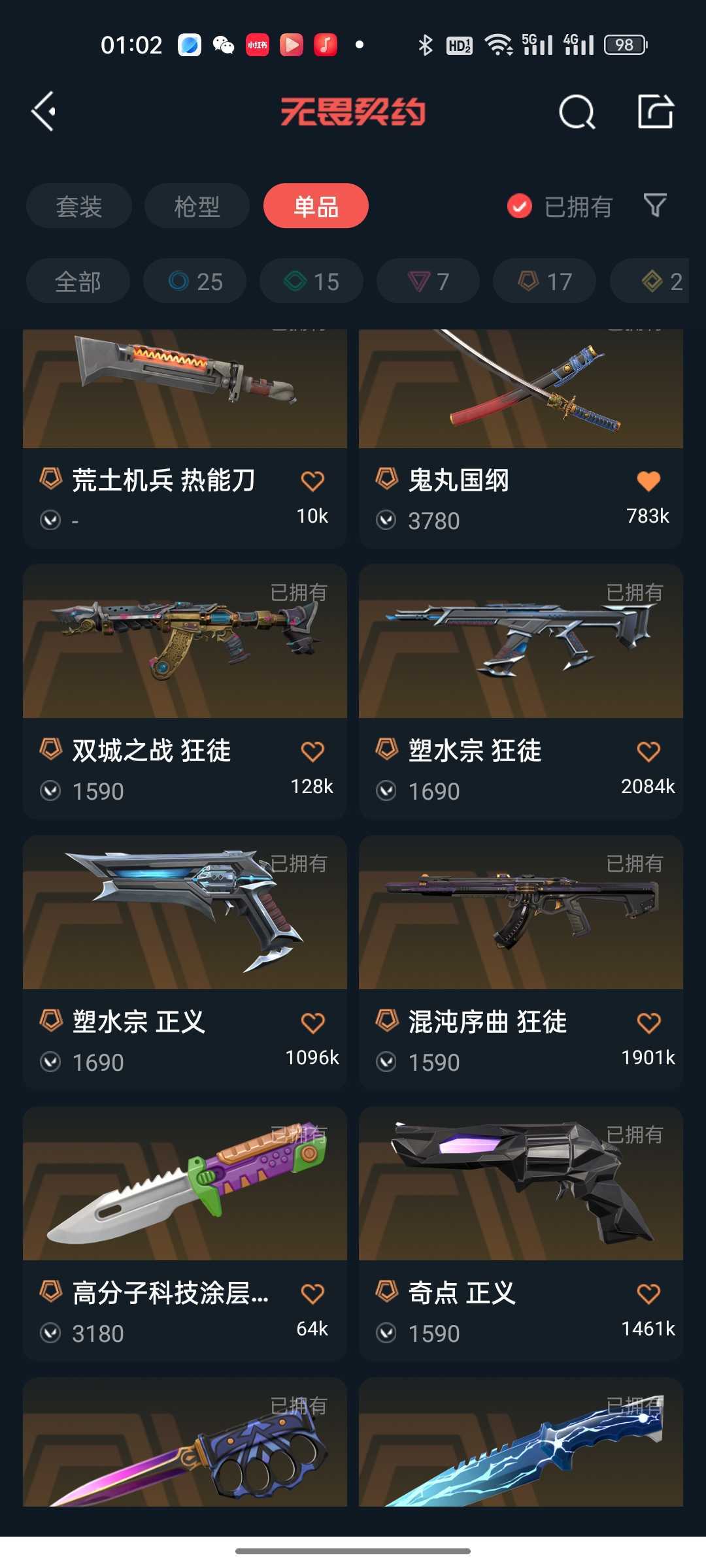The height and width of the screenshot is (1568, 706).
Task: Filter by the pink tier chip showing 7
Action: click(428, 282)
